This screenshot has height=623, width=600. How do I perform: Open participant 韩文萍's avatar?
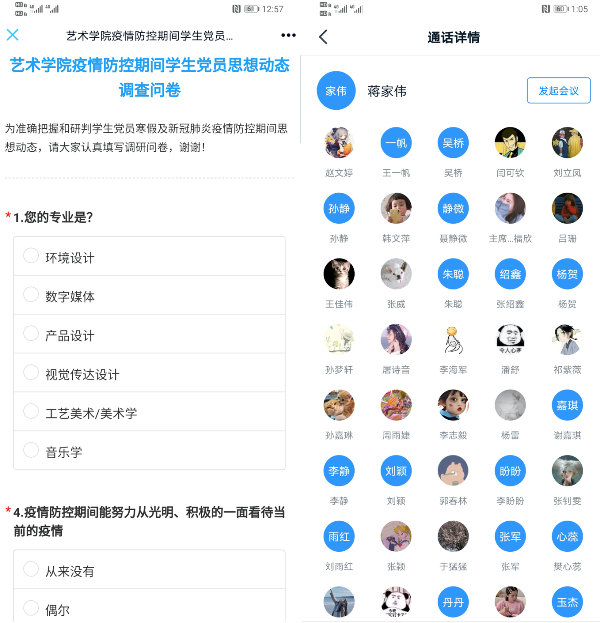pyautogui.click(x=396, y=208)
